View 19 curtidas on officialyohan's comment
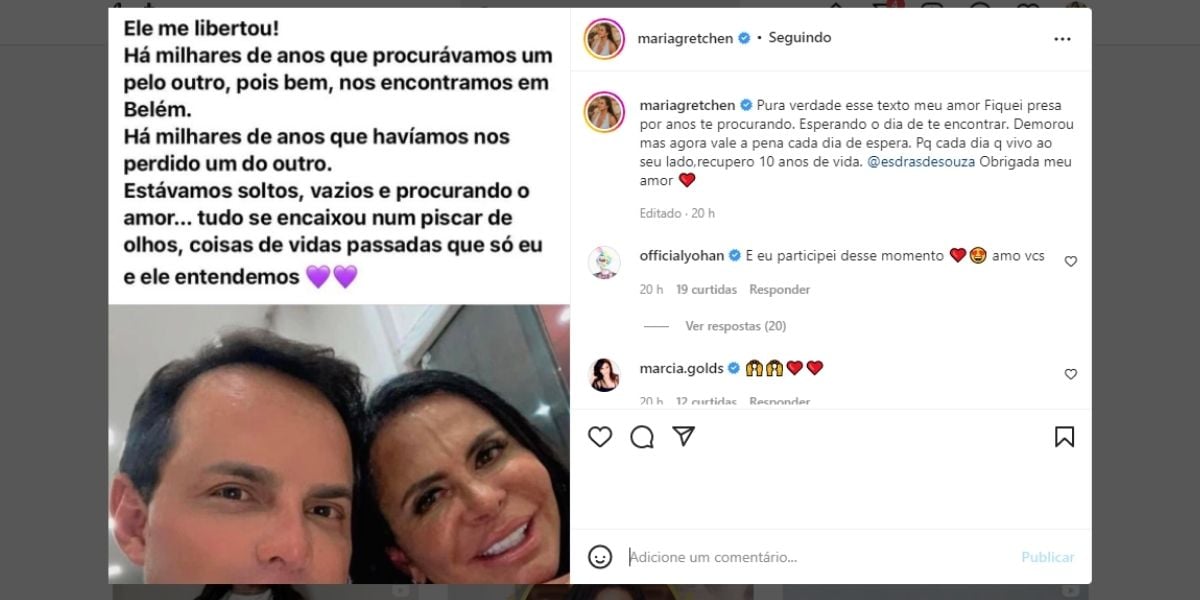This screenshot has height=600, width=1200. [706, 290]
